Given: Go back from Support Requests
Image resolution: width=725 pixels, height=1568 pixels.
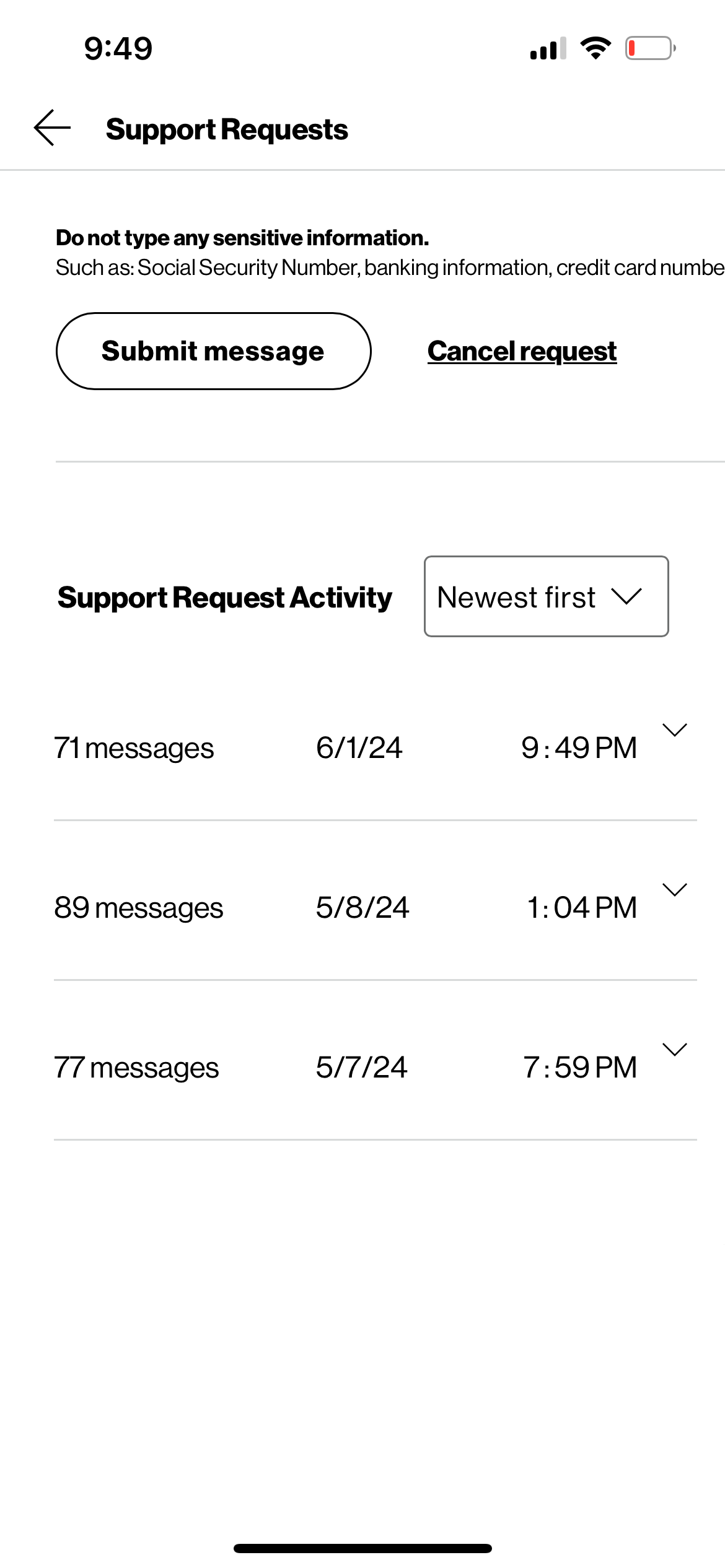Looking at the screenshot, I should click(x=52, y=128).
